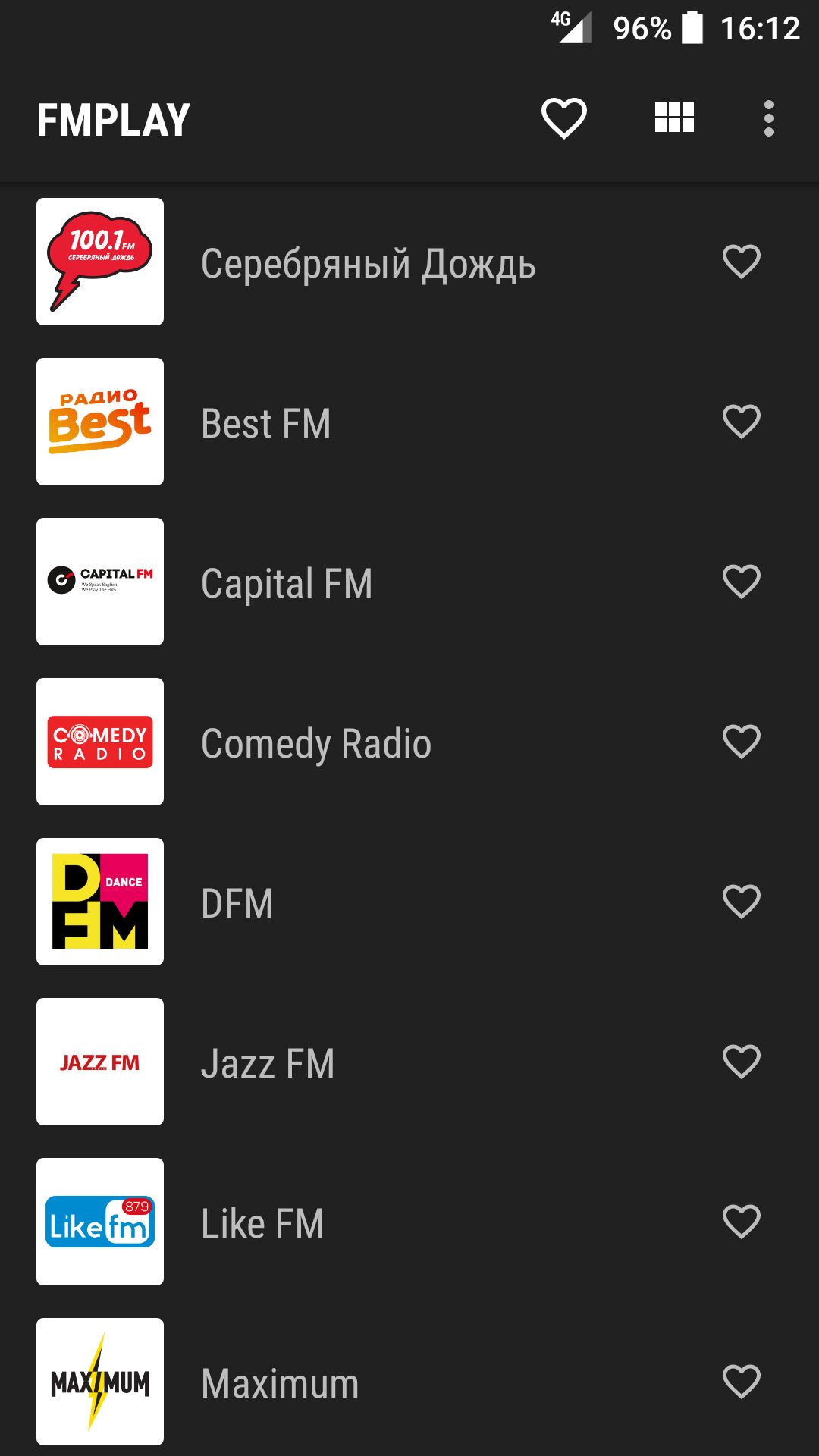Image resolution: width=819 pixels, height=1456 pixels.
Task: Select the DFM Dance station logo
Action: click(99, 902)
